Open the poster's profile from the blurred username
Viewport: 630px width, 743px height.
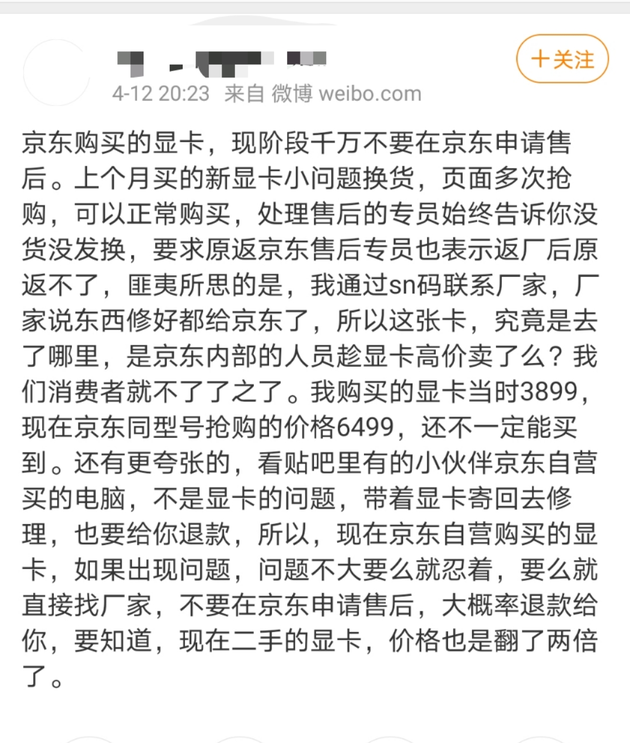coord(214,61)
